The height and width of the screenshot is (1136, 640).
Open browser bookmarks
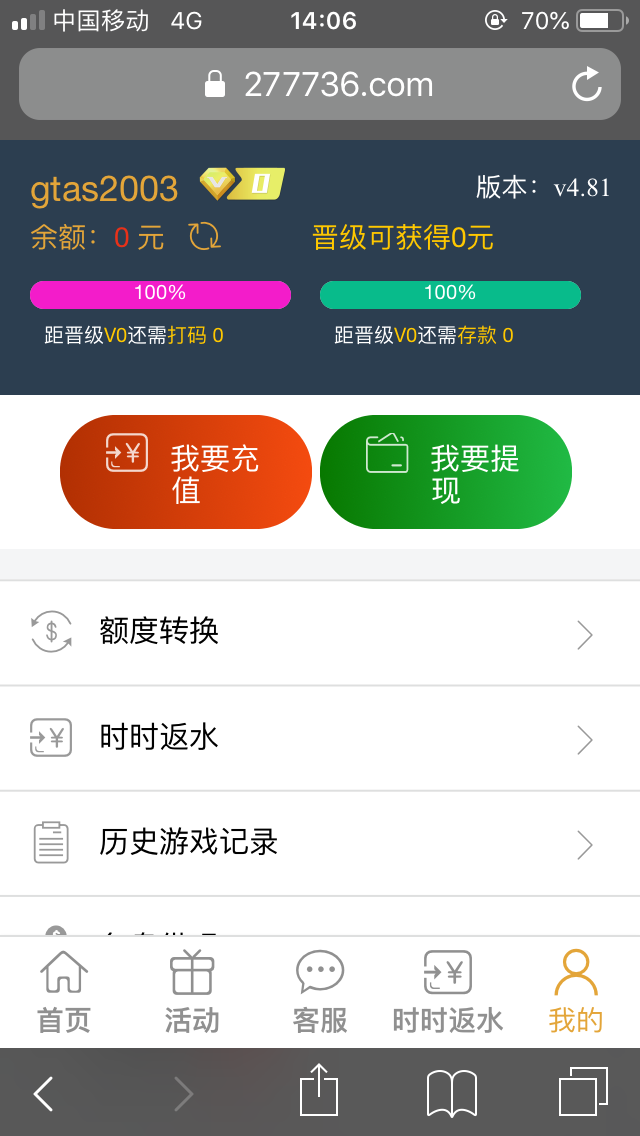[x=452, y=1093]
